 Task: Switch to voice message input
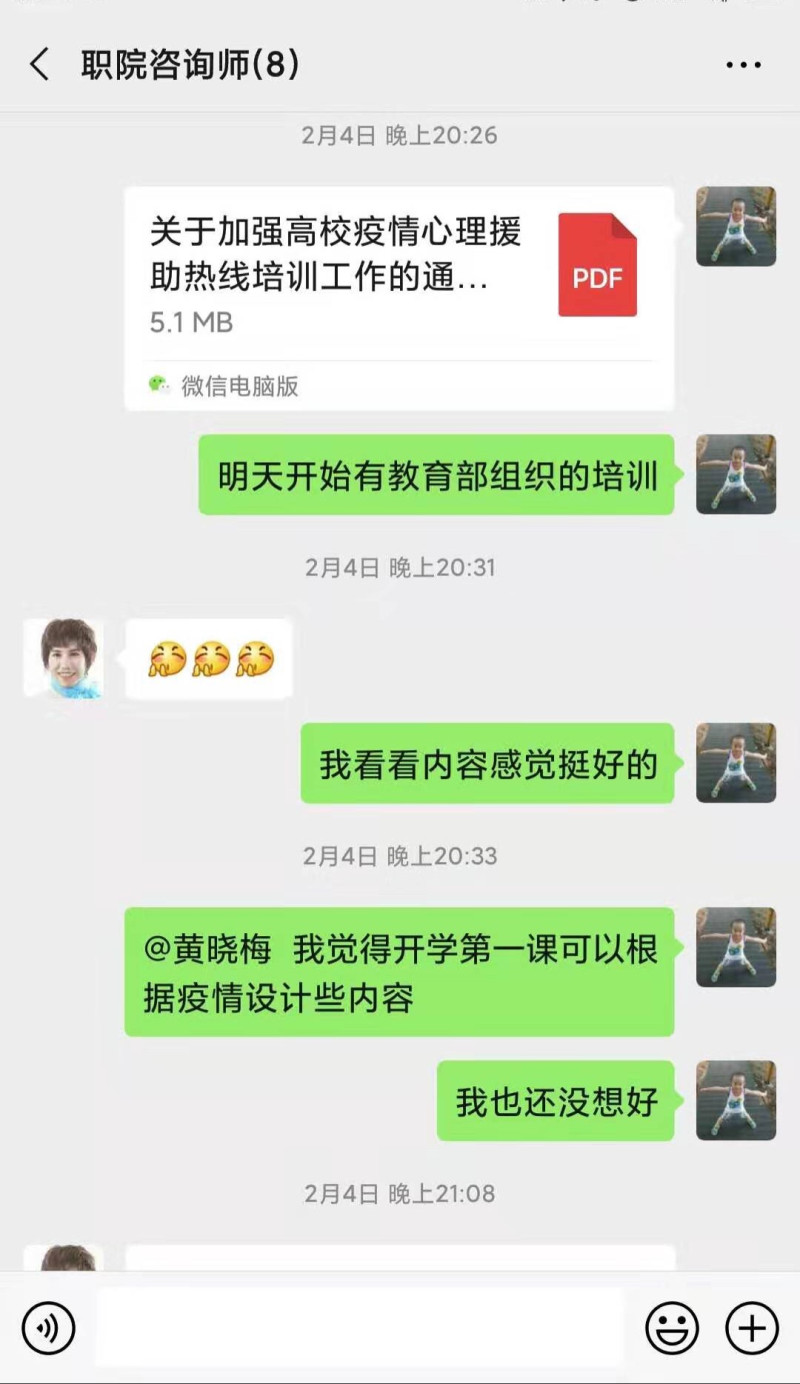coord(48,1328)
